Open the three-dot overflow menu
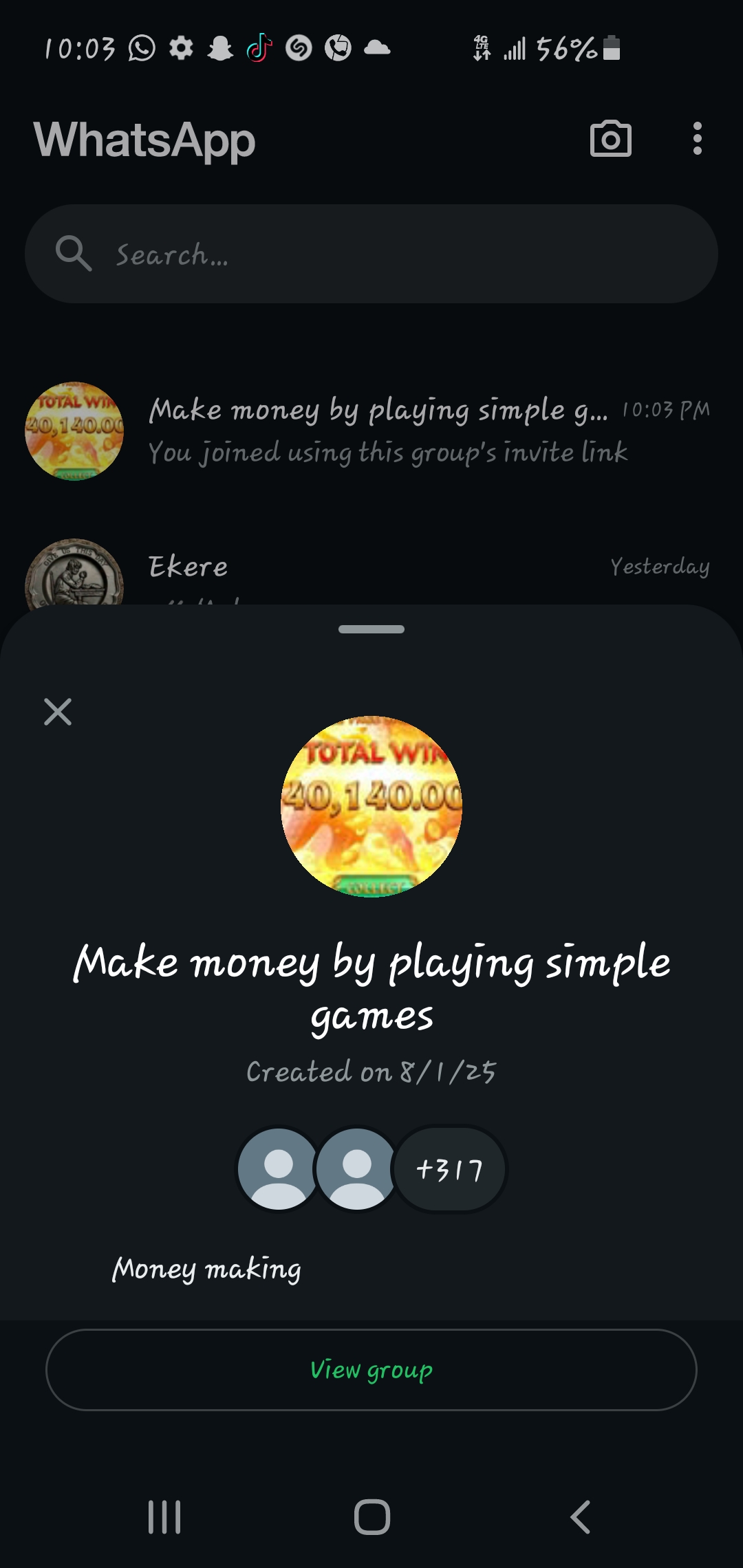This screenshot has width=743, height=1568. 697,139
